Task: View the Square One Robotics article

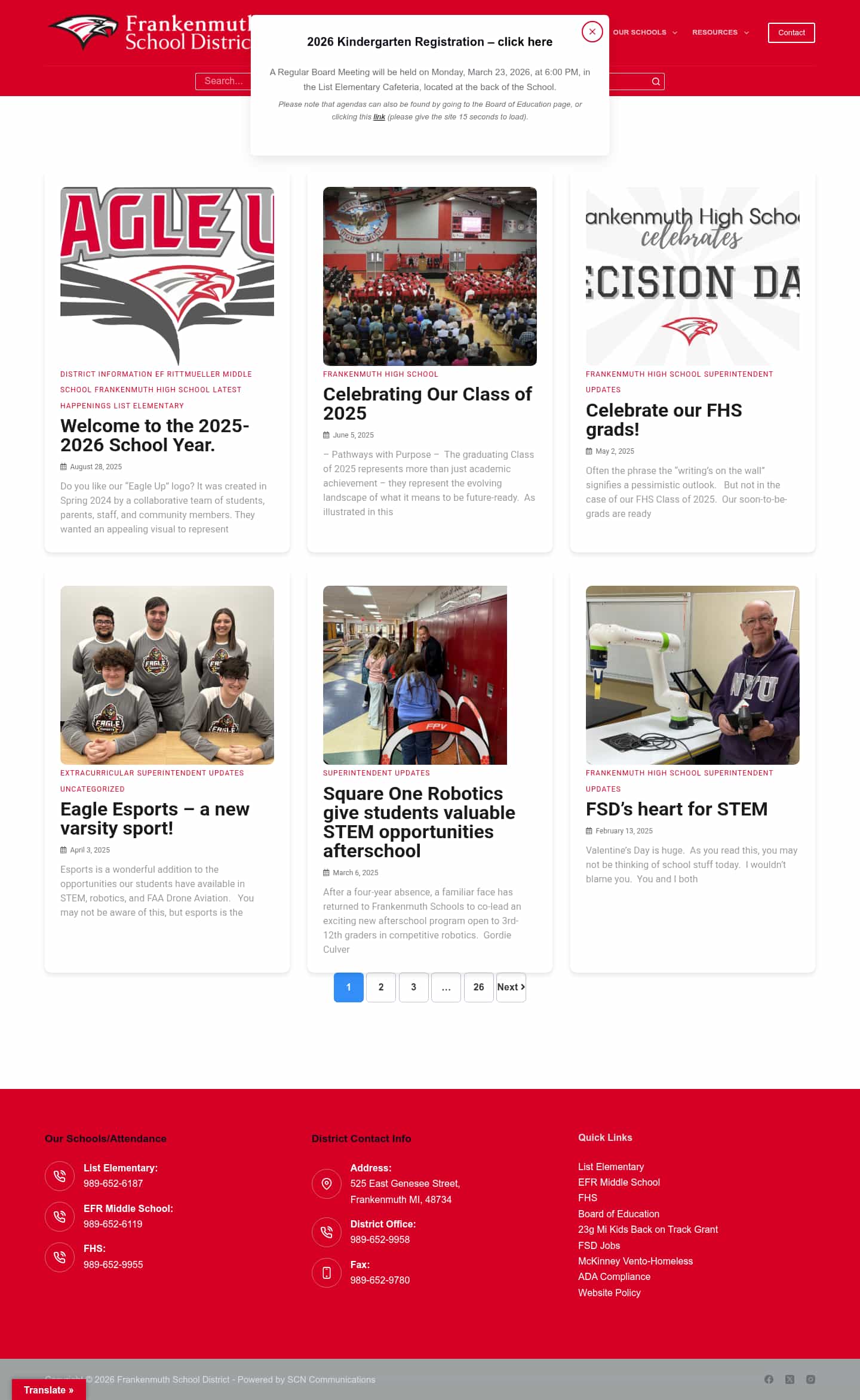Action: pyautogui.click(x=419, y=821)
